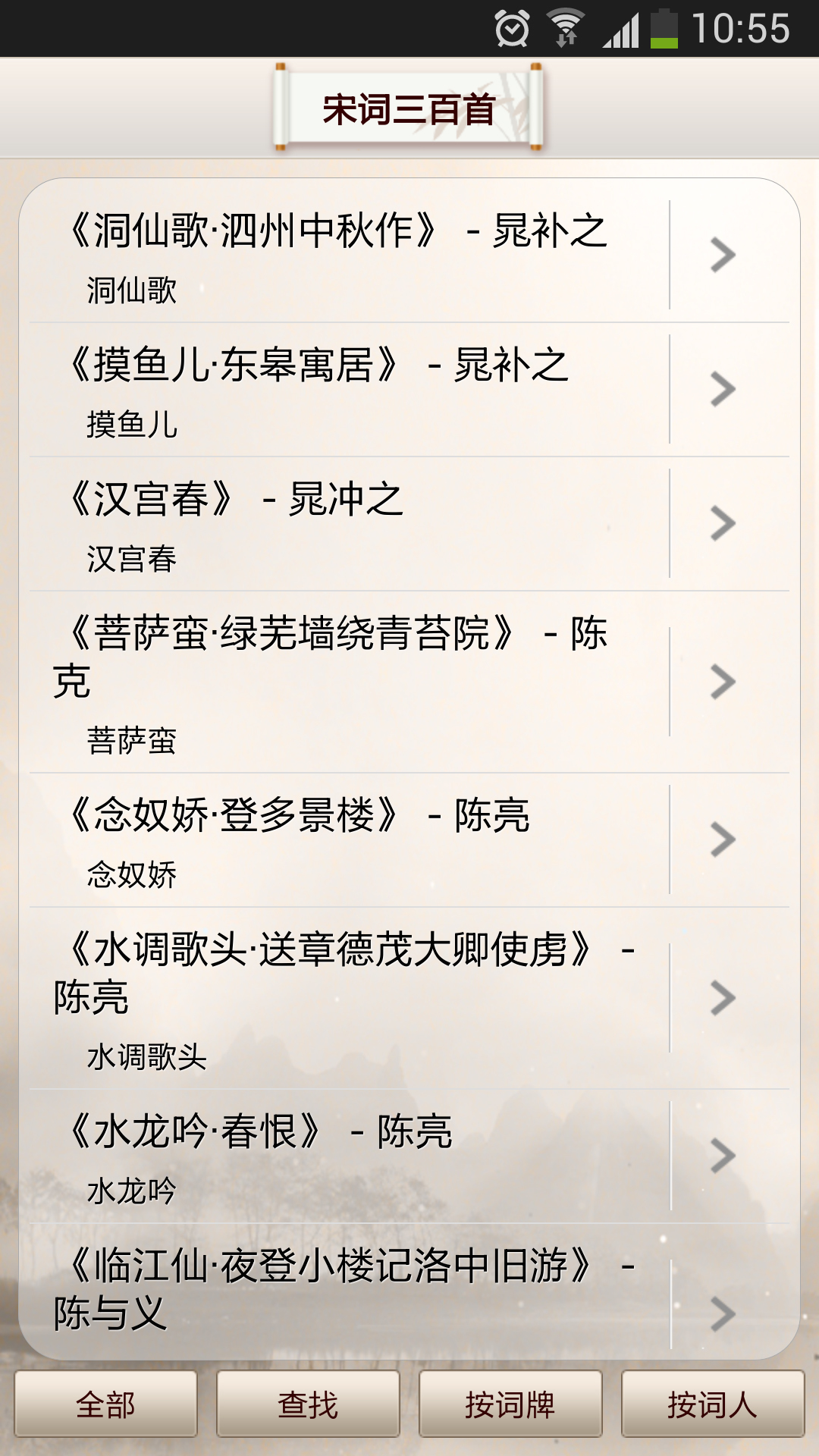This screenshot has height=1456, width=819.
Task: Show all poems with 全部 button
Action: pos(106,1404)
